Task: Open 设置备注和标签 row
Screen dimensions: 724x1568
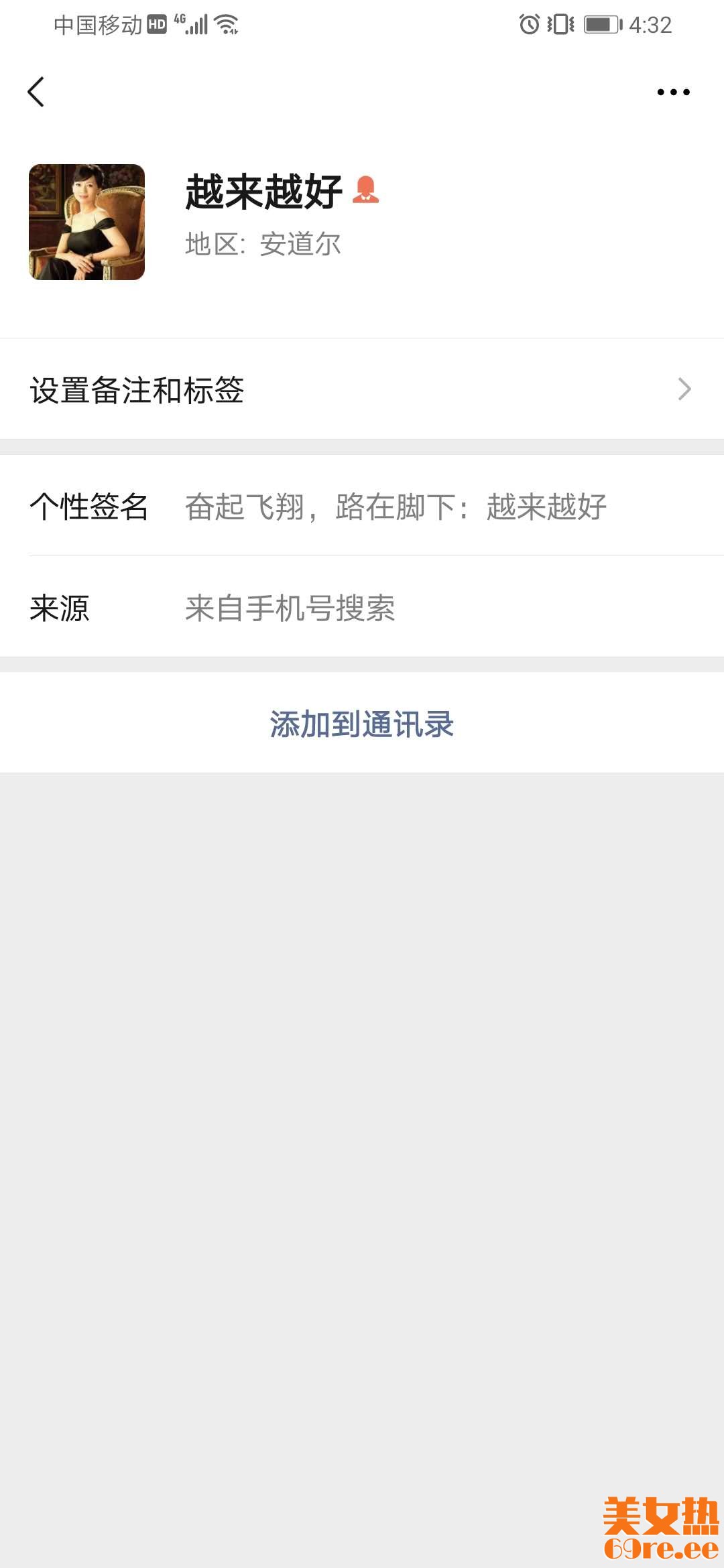Action: (x=362, y=389)
